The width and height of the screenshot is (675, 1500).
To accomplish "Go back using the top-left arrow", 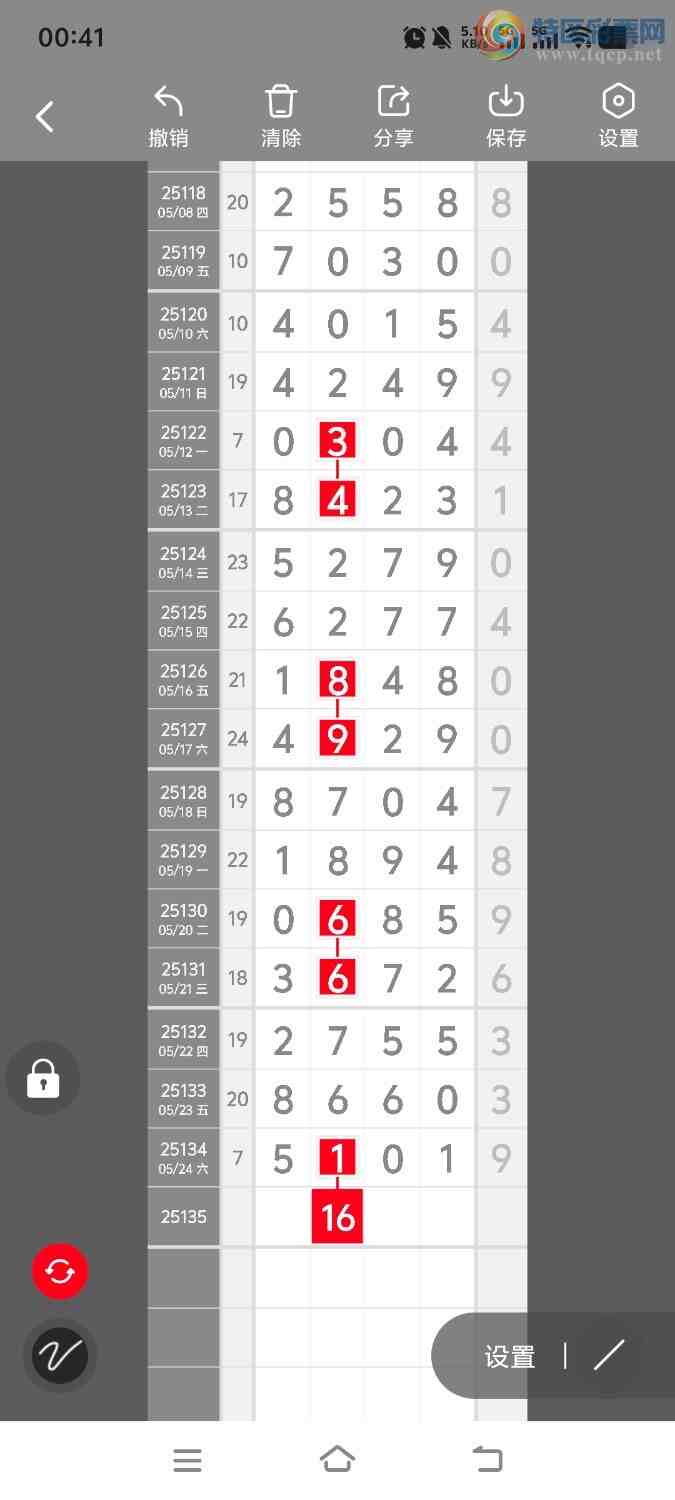I will point(45,117).
